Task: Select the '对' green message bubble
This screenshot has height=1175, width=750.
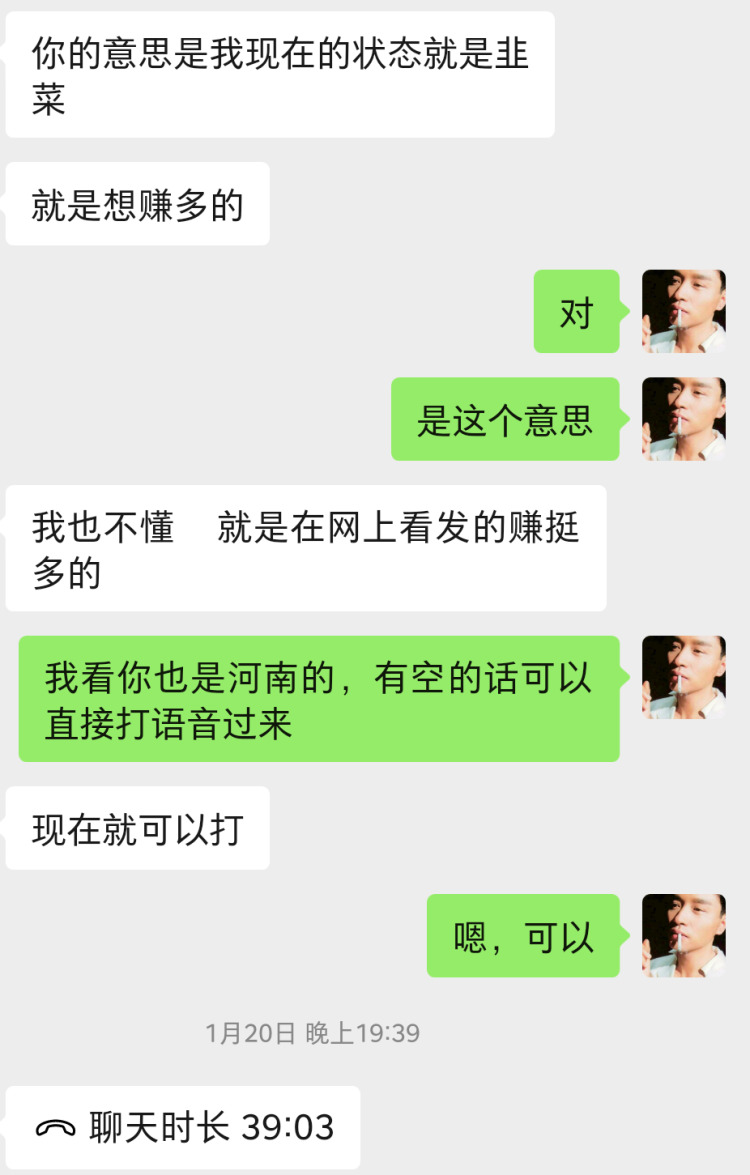Action: pos(576,311)
